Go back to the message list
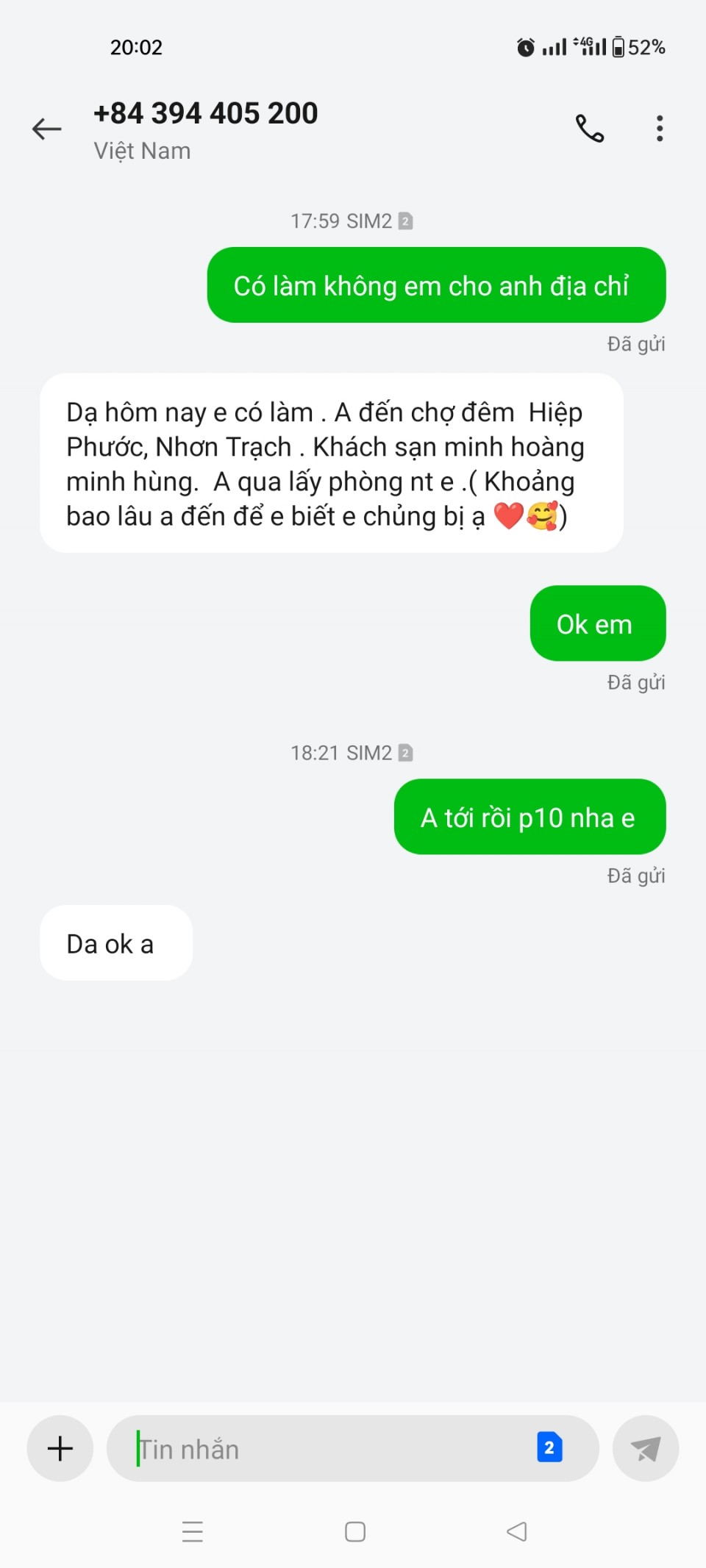The height and width of the screenshot is (1568, 706). 47,129
